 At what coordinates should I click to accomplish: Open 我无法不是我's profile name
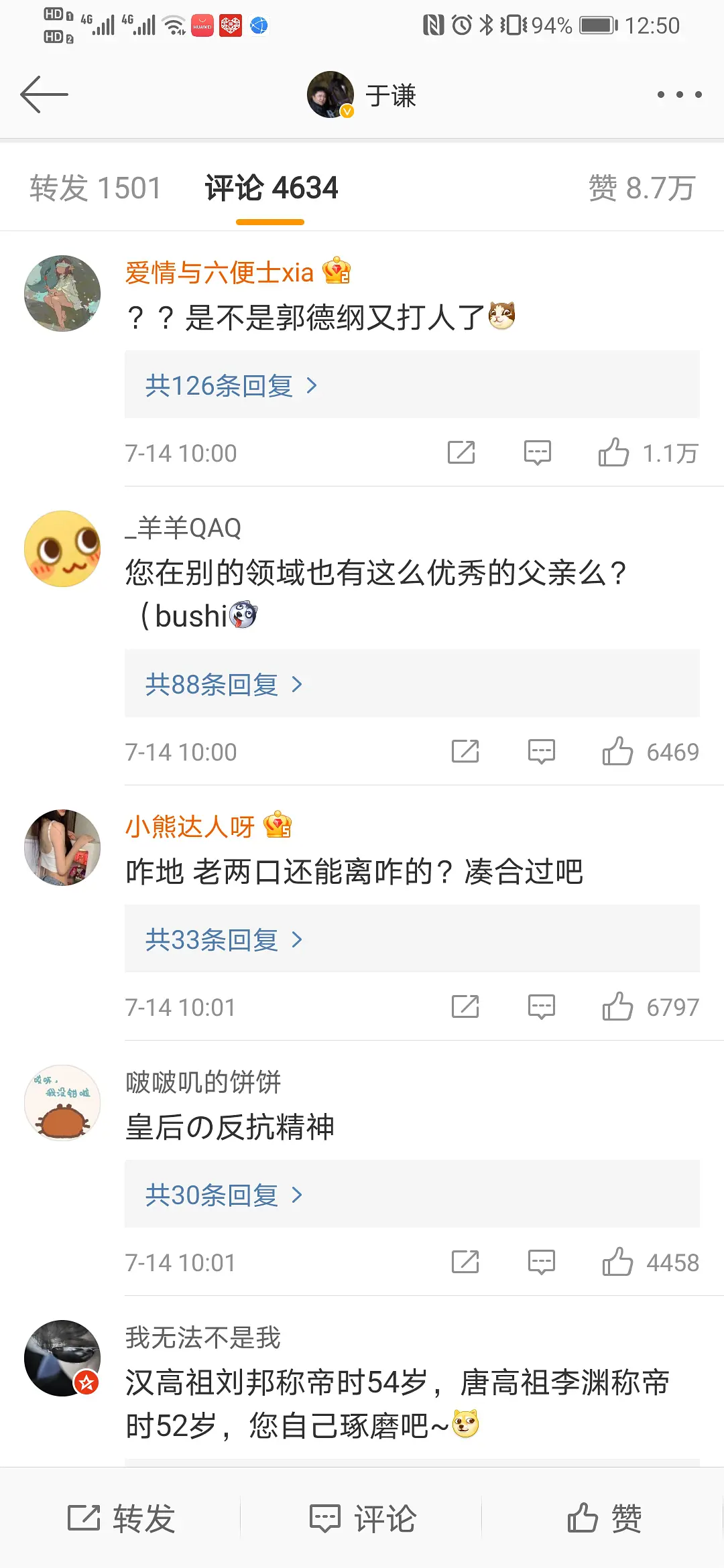pyautogui.click(x=203, y=1337)
